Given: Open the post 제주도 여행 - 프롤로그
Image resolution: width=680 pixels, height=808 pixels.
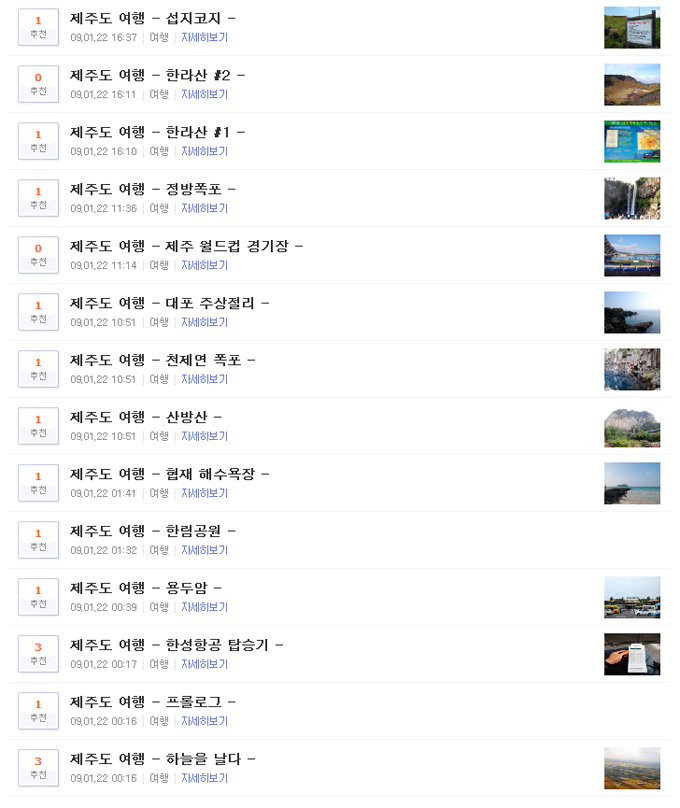Looking at the screenshot, I should [x=153, y=702].
